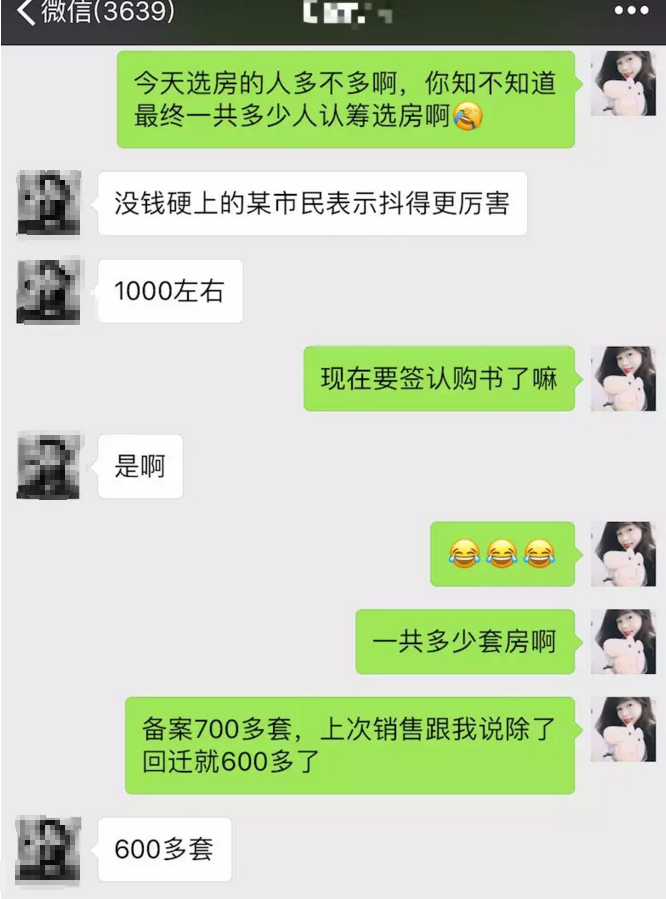Open the contact's avatar next to 1000左右
This screenshot has height=899, width=666.
point(48,291)
